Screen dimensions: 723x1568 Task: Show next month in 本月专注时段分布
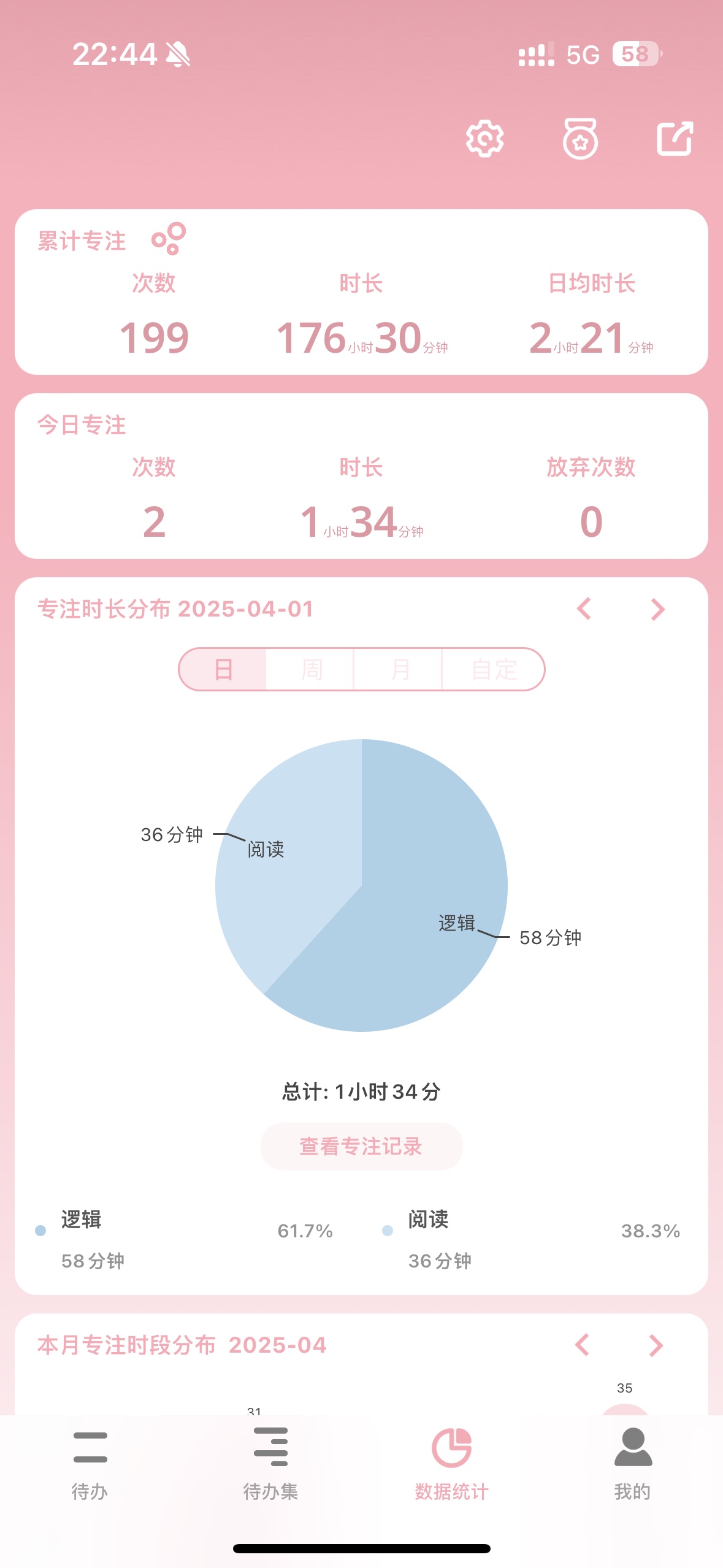656,1345
